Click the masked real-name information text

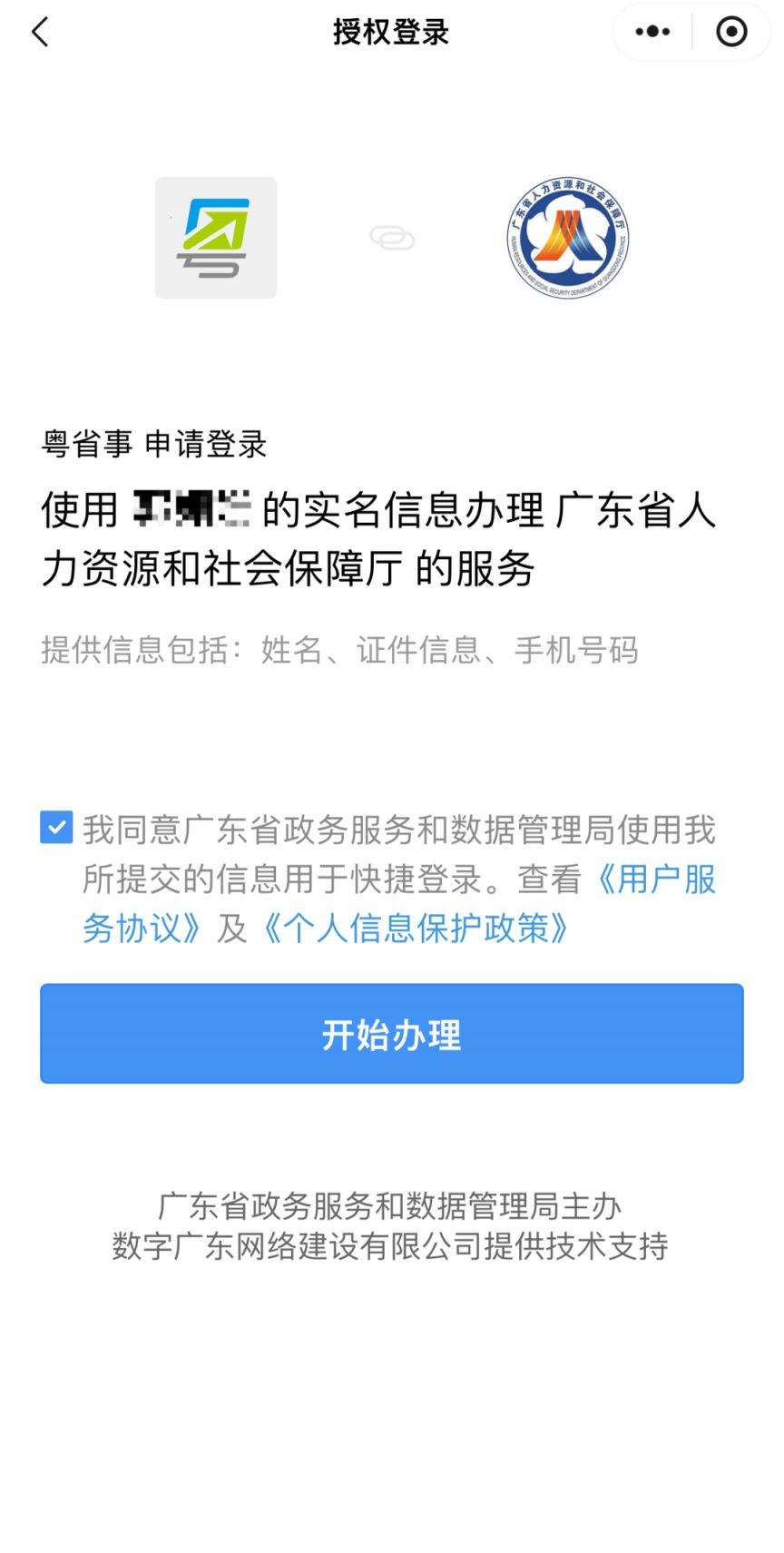pos(191,511)
